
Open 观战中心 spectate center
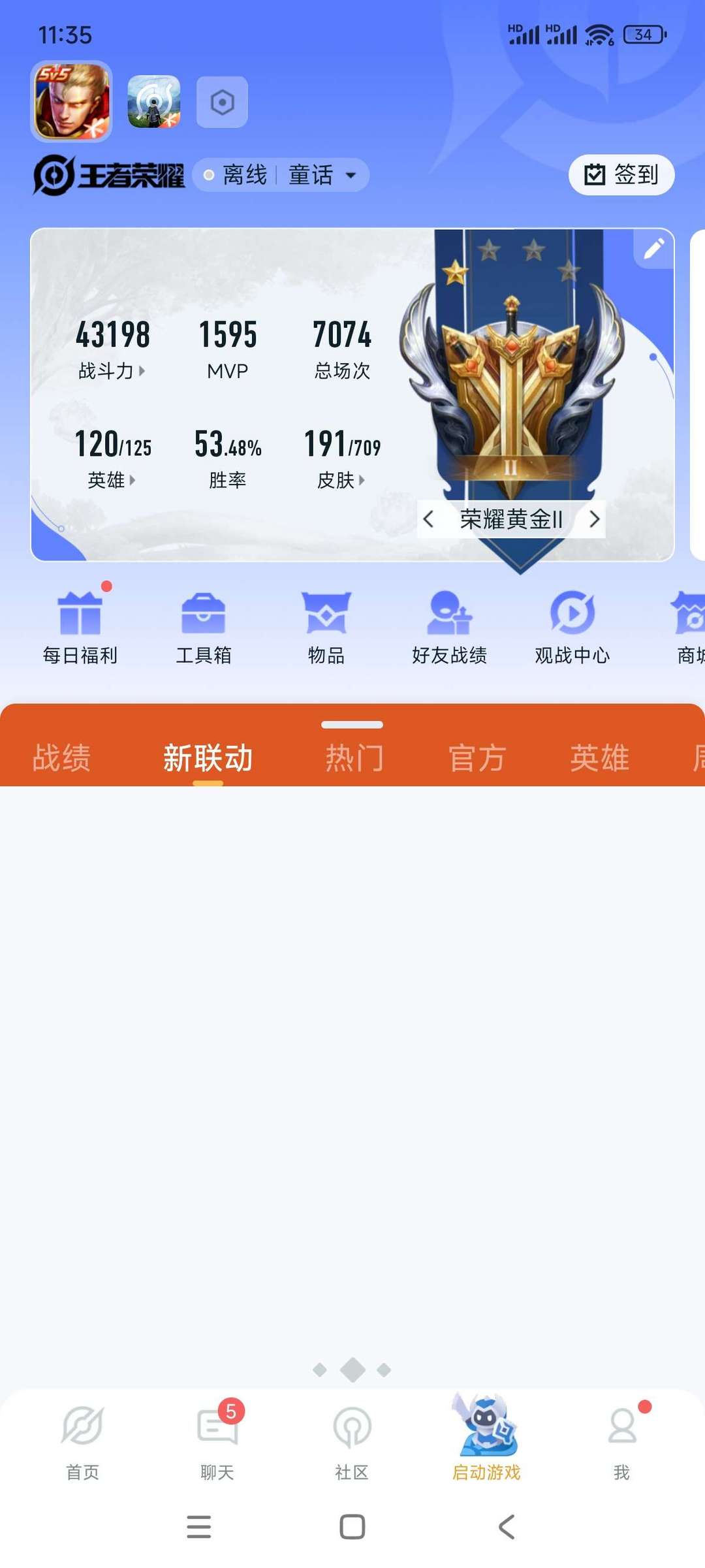point(572,626)
